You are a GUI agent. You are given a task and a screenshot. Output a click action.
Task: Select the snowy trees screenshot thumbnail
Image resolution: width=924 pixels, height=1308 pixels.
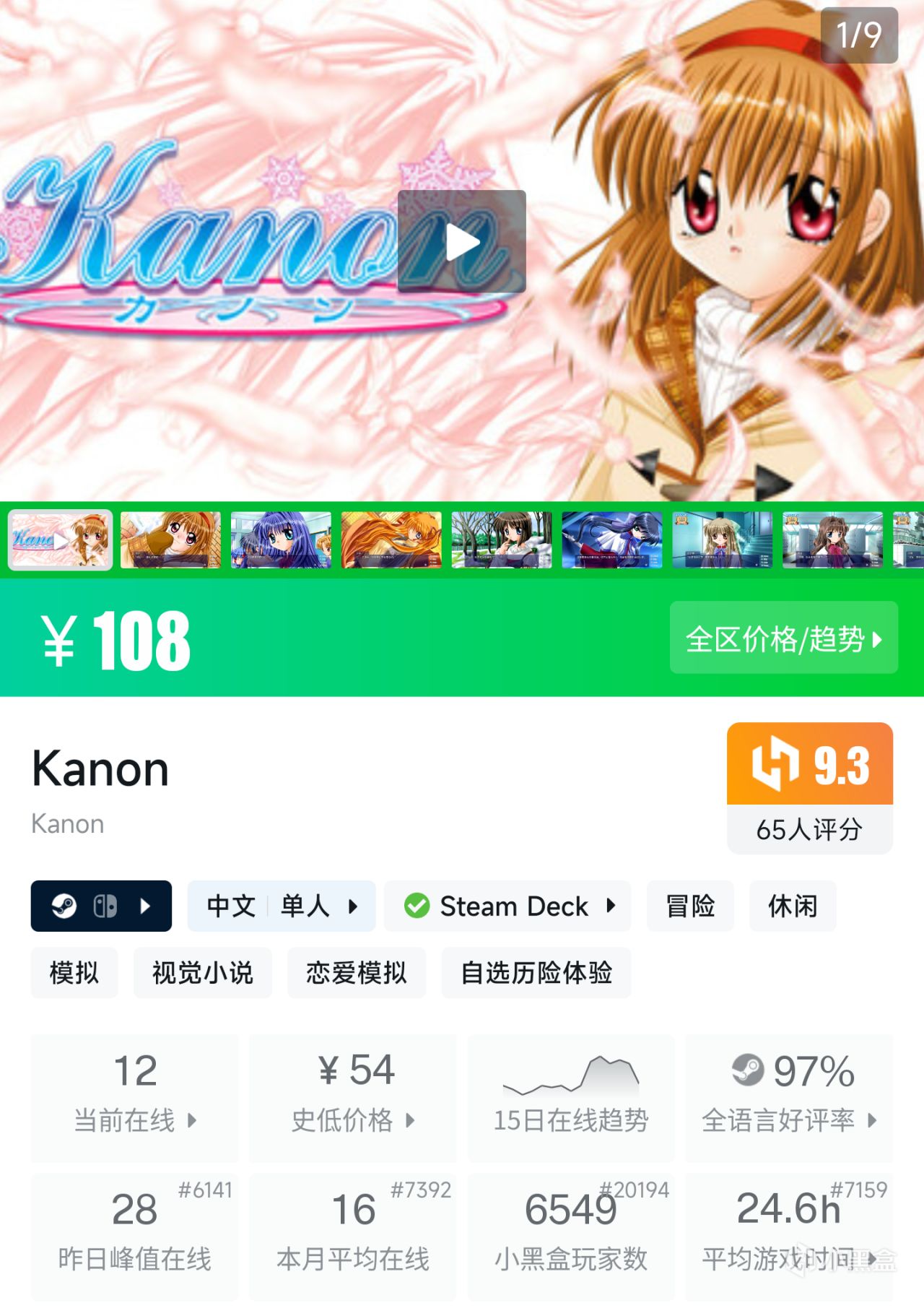pos(502,540)
